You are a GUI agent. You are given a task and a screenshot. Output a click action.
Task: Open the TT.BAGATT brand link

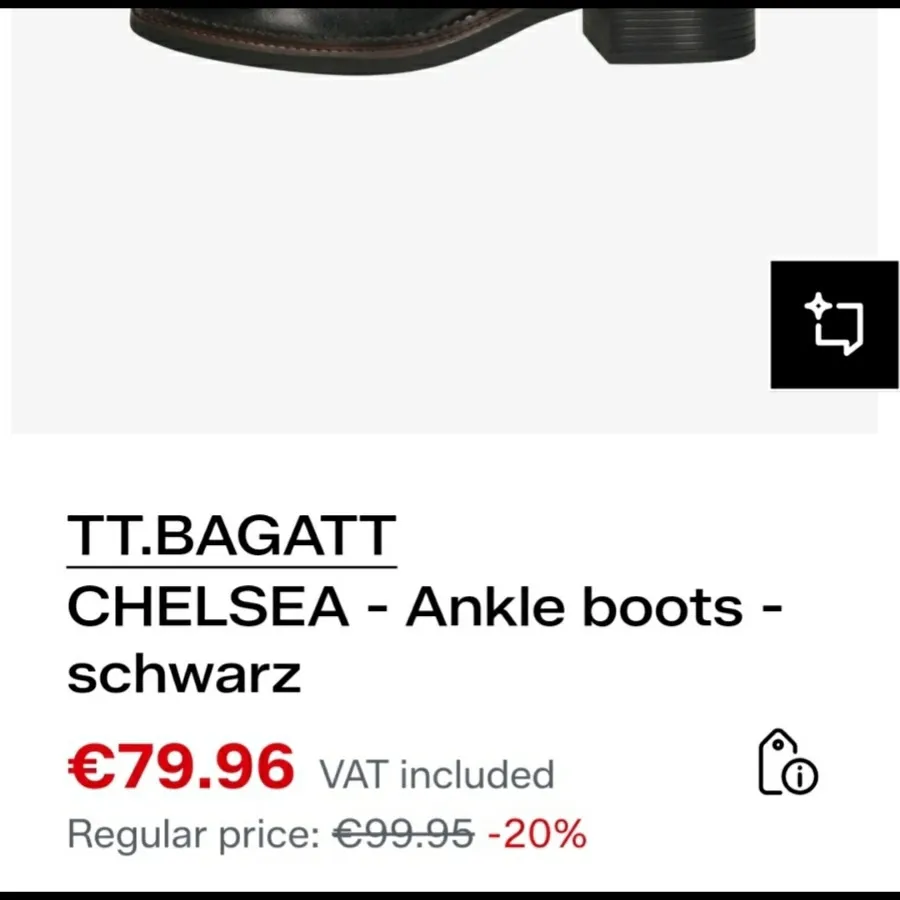pyautogui.click(x=231, y=536)
